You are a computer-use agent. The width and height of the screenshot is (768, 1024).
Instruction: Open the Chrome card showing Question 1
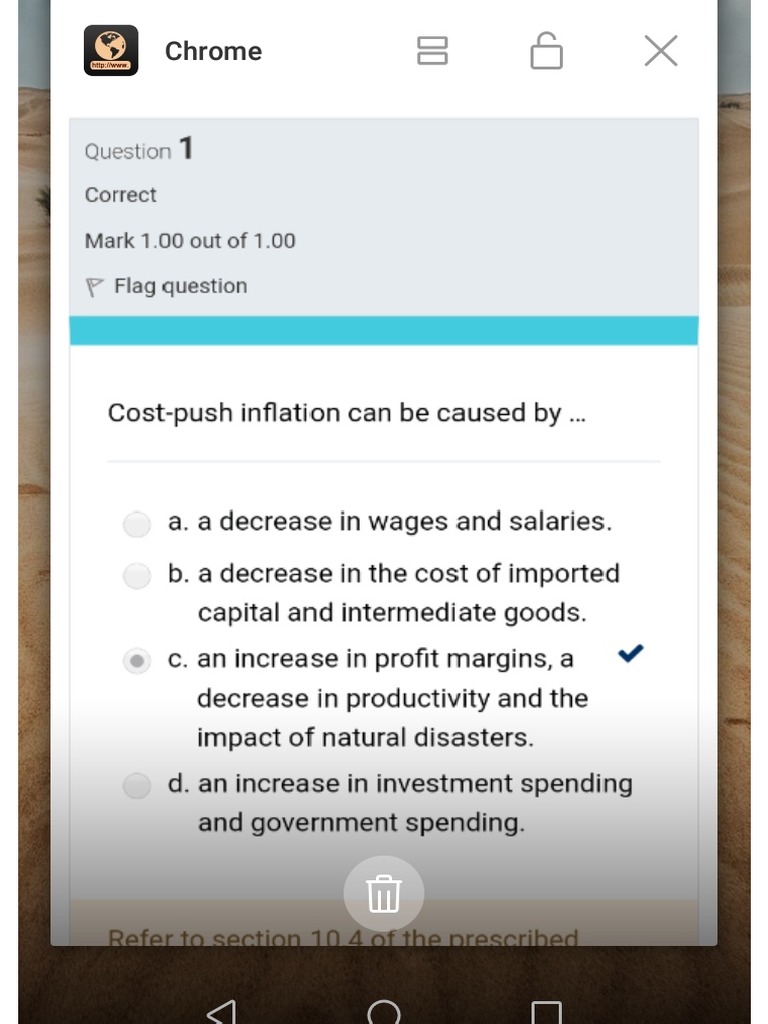click(383, 522)
